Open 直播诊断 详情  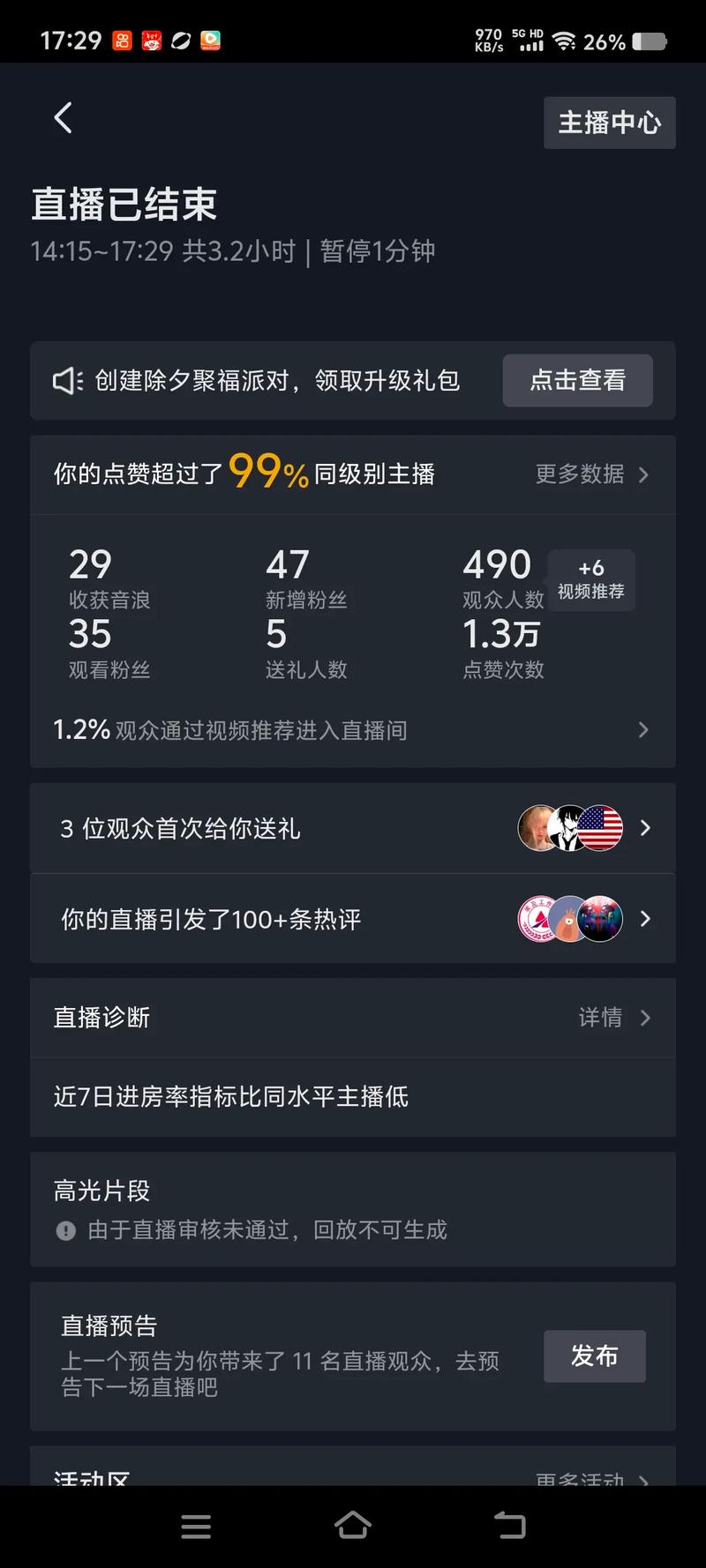click(x=613, y=1018)
